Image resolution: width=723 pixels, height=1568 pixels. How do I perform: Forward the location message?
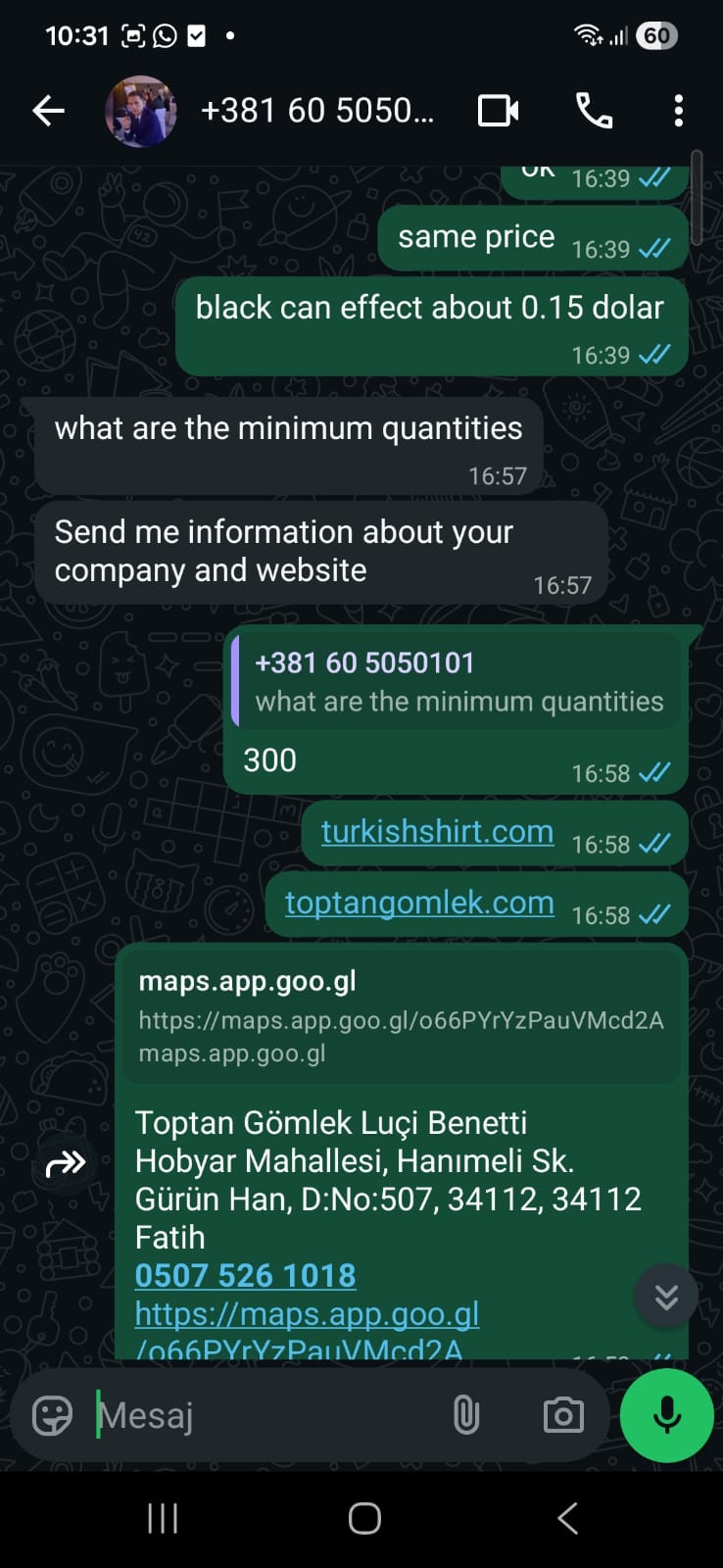(66, 1164)
